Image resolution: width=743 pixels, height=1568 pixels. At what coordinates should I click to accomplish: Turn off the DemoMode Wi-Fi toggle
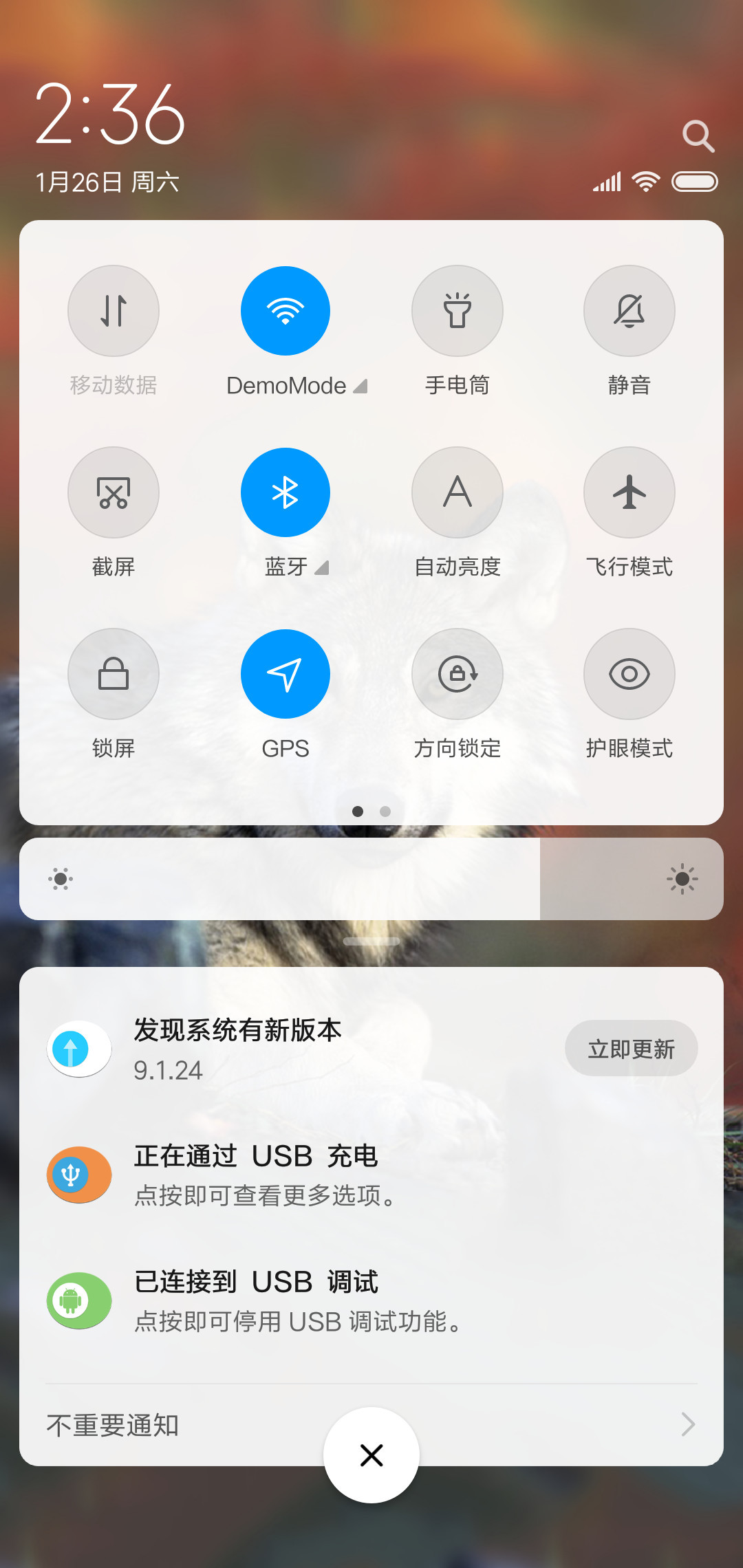pyautogui.click(x=286, y=311)
